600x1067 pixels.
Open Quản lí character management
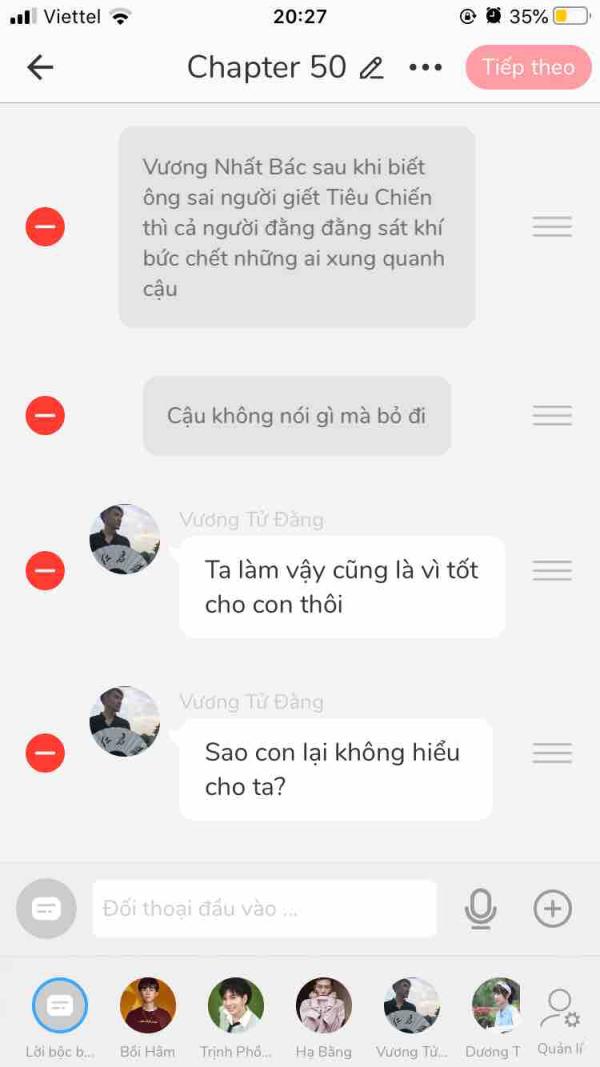pyautogui.click(x=560, y=1021)
